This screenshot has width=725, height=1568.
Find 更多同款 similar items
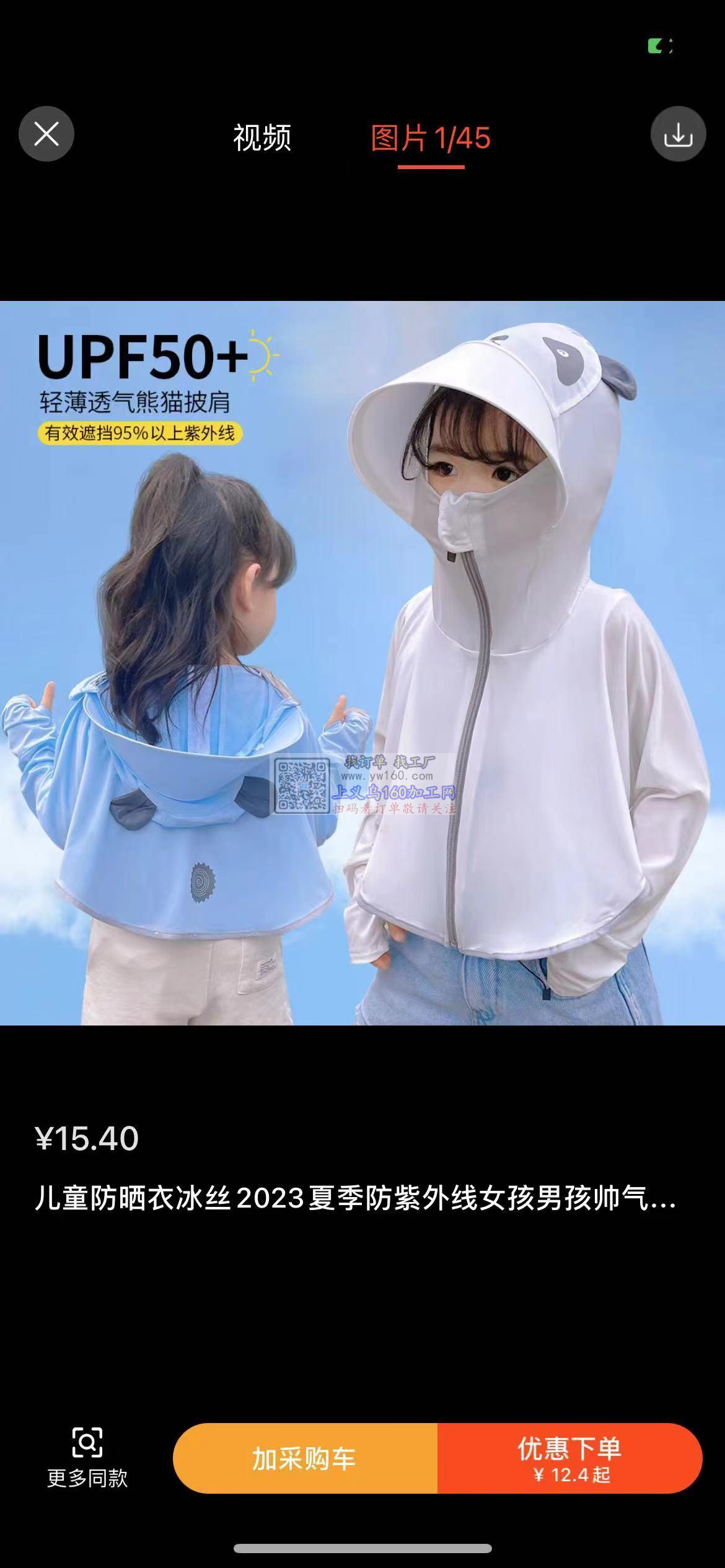pos(87,1458)
